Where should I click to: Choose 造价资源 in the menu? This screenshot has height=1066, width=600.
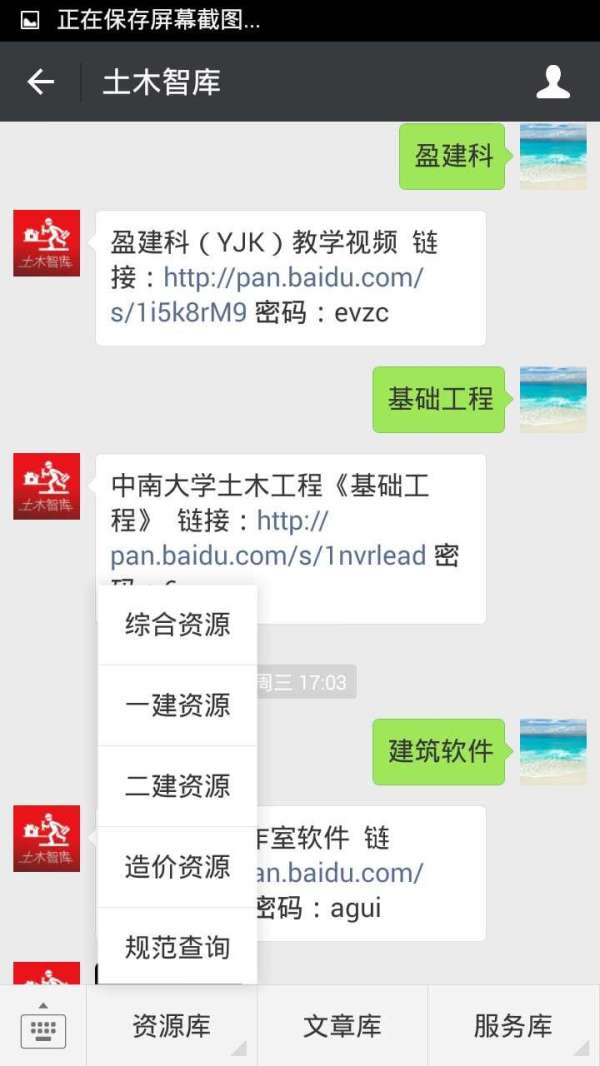pyautogui.click(x=178, y=867)
